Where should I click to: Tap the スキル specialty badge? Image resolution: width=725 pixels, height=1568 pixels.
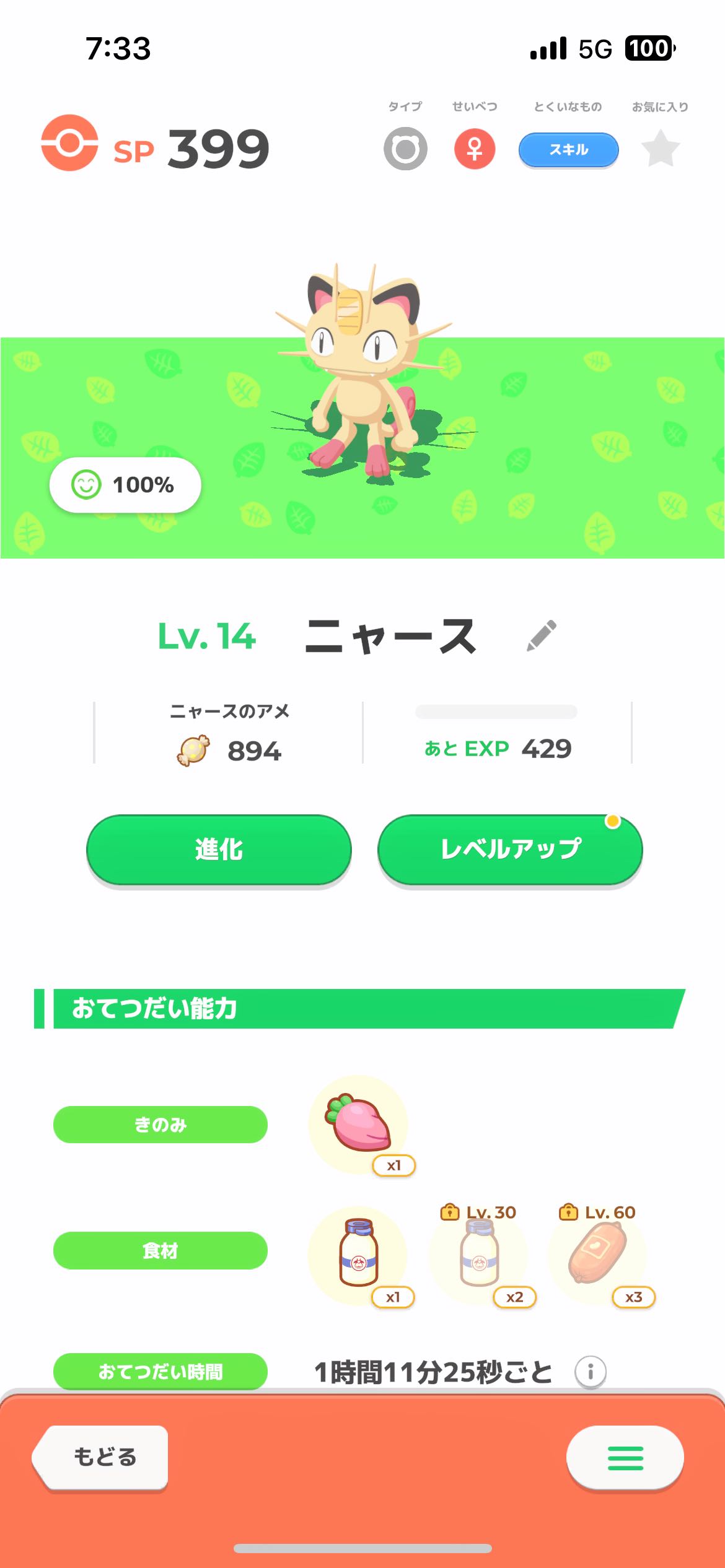pos(568,150)
